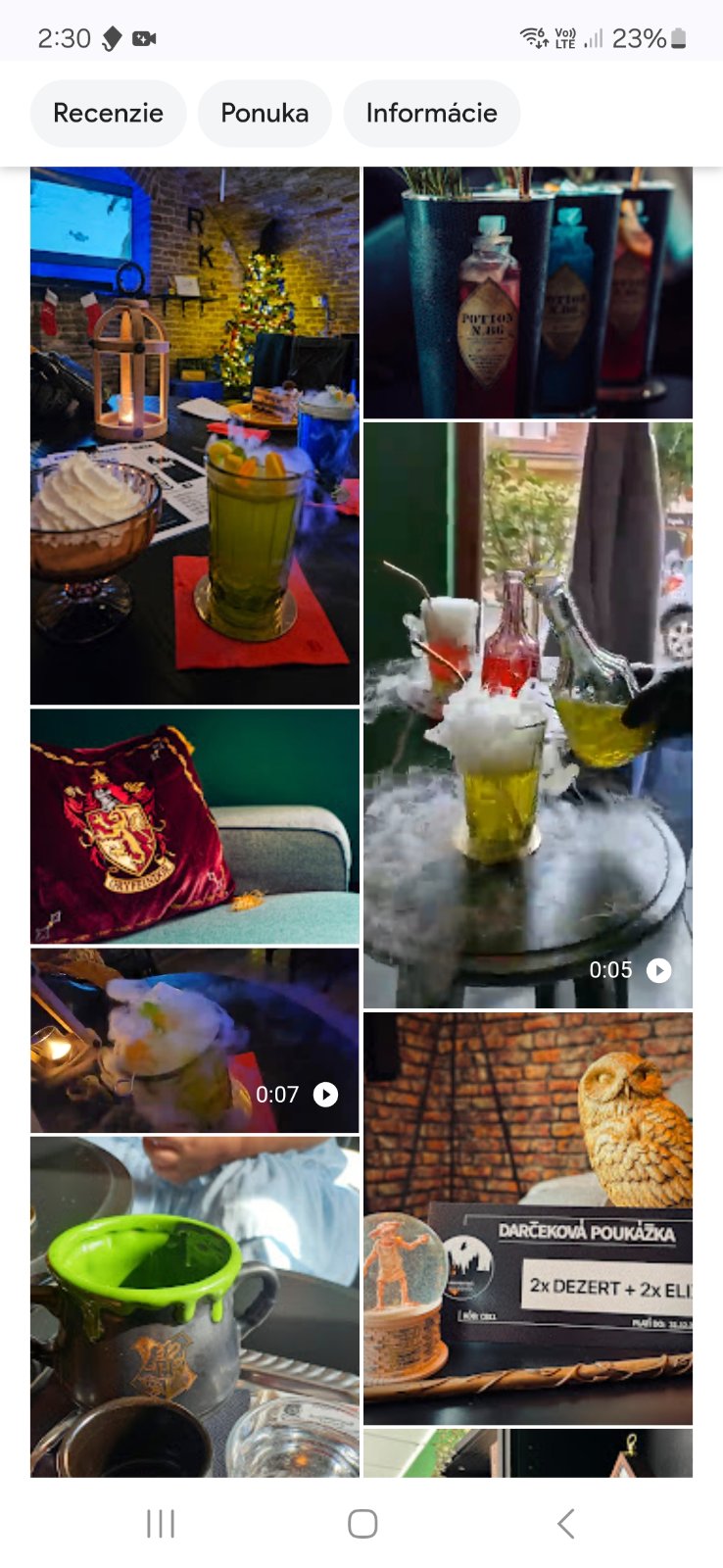View the Darčeková poukážka owl photo
This screenshot has height=1568, width=723.
click(x=527, y=1217)
